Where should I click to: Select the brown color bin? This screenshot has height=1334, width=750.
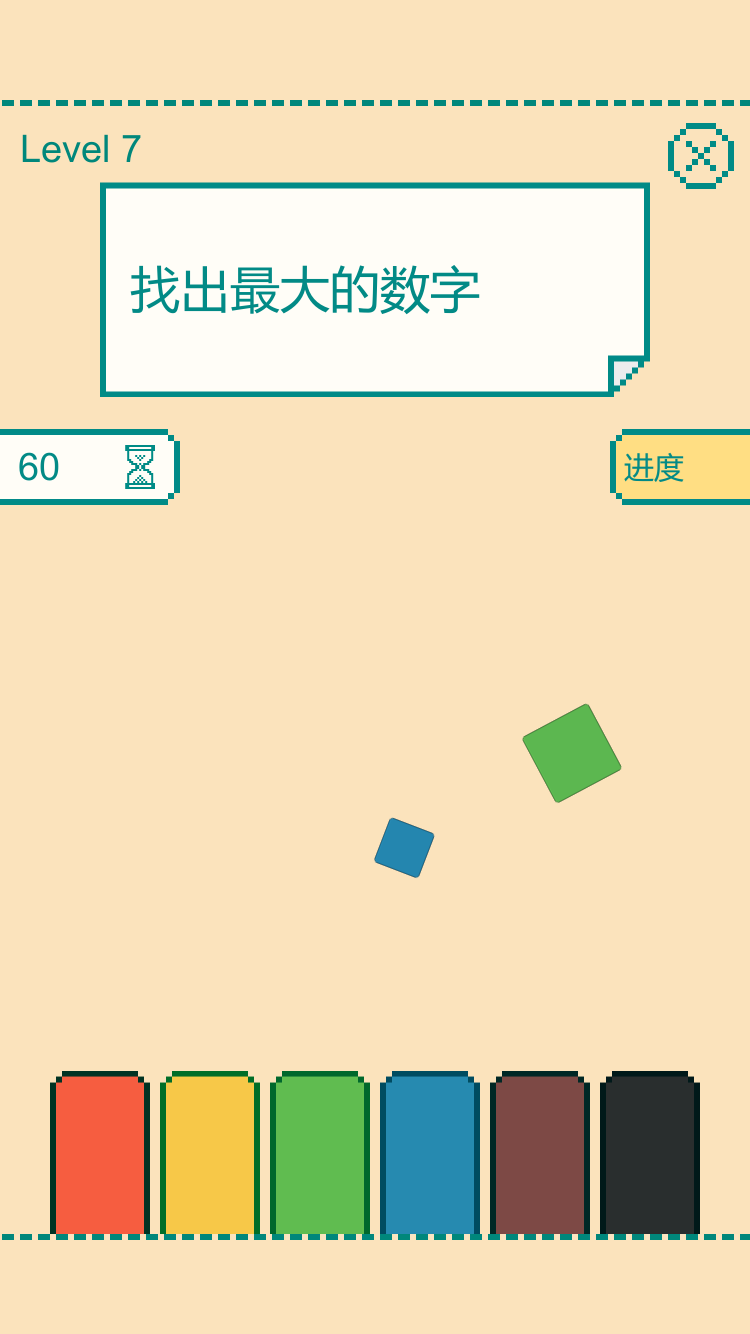pos(540,1155)
